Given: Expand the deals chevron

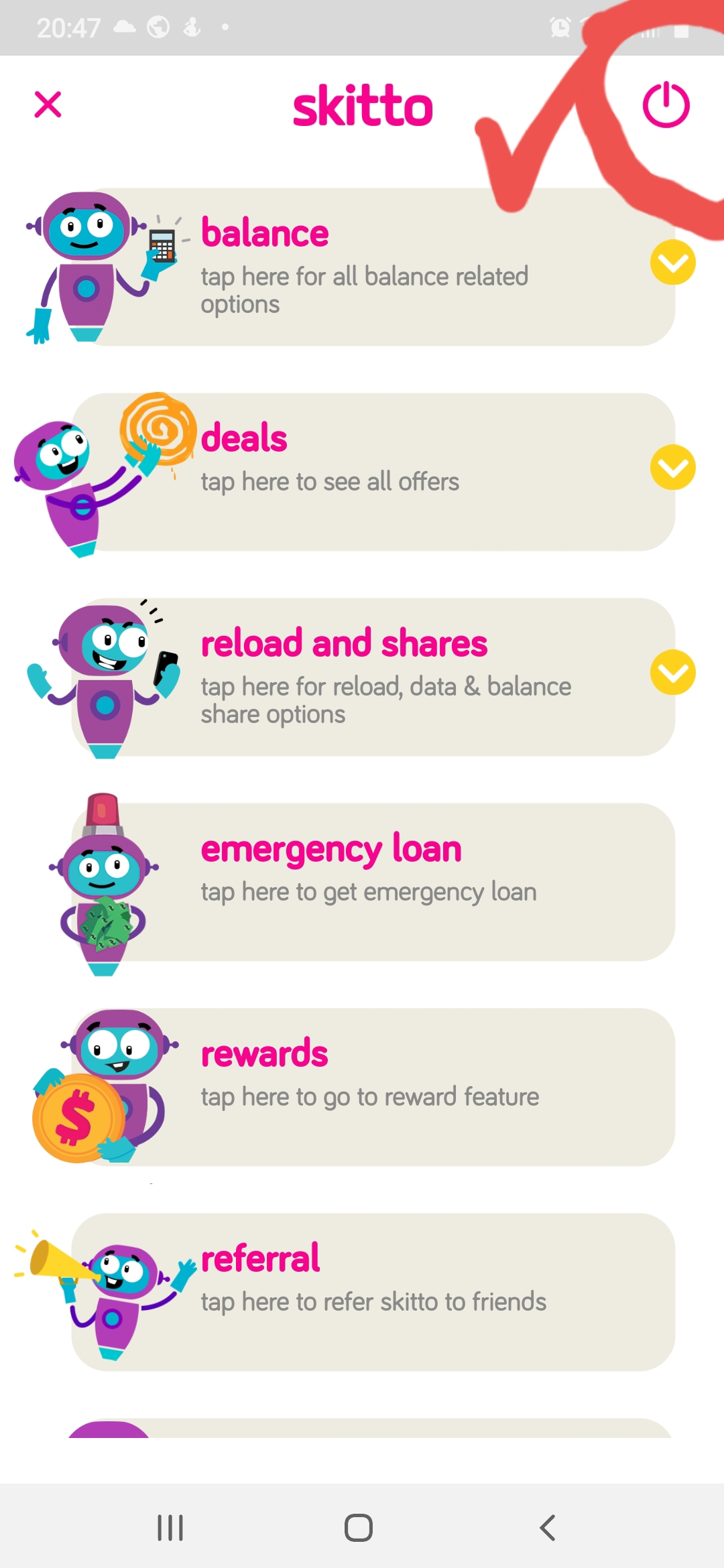Looking at the screenshot, I should point(672,467).
